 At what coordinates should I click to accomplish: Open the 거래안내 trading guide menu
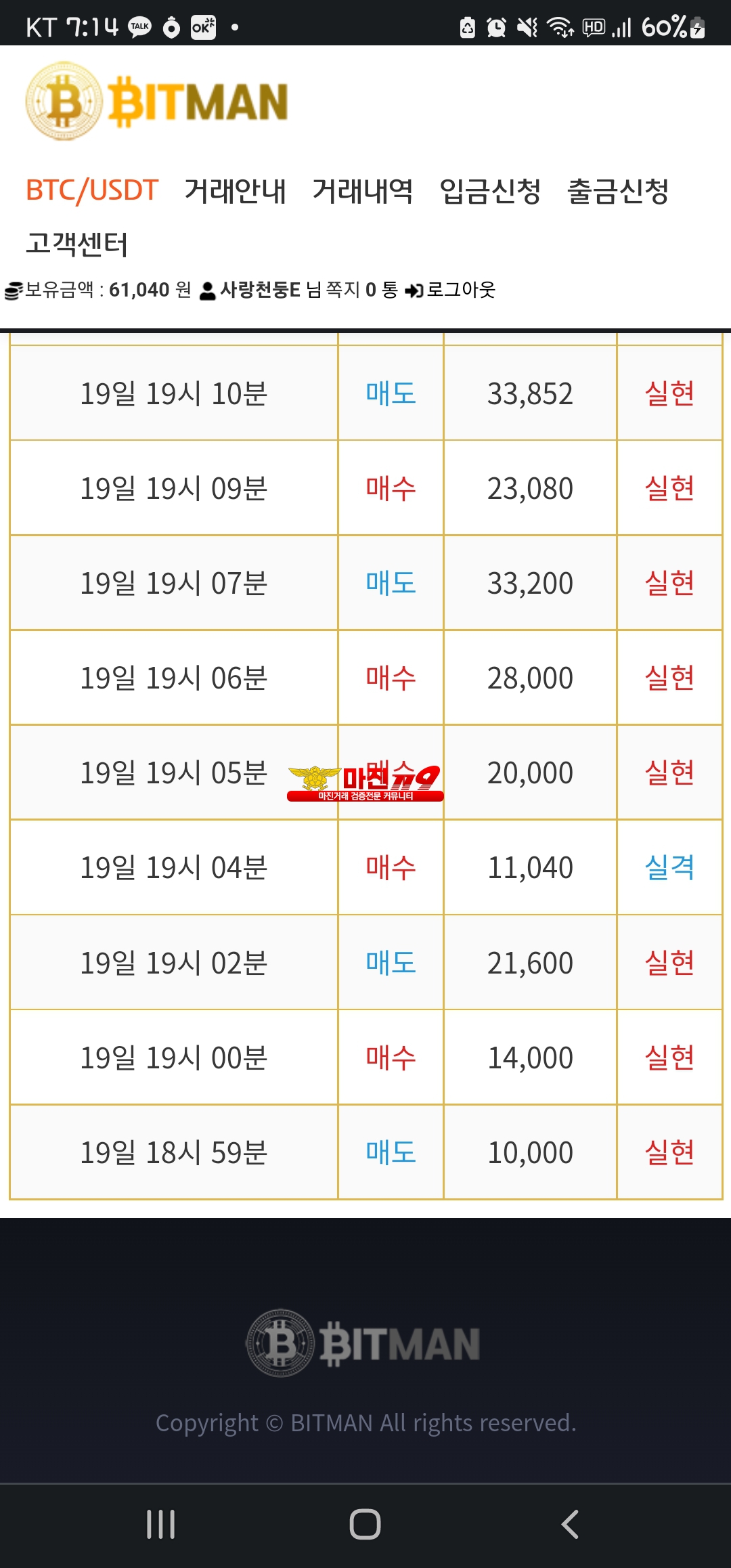(x=236, y=190)
